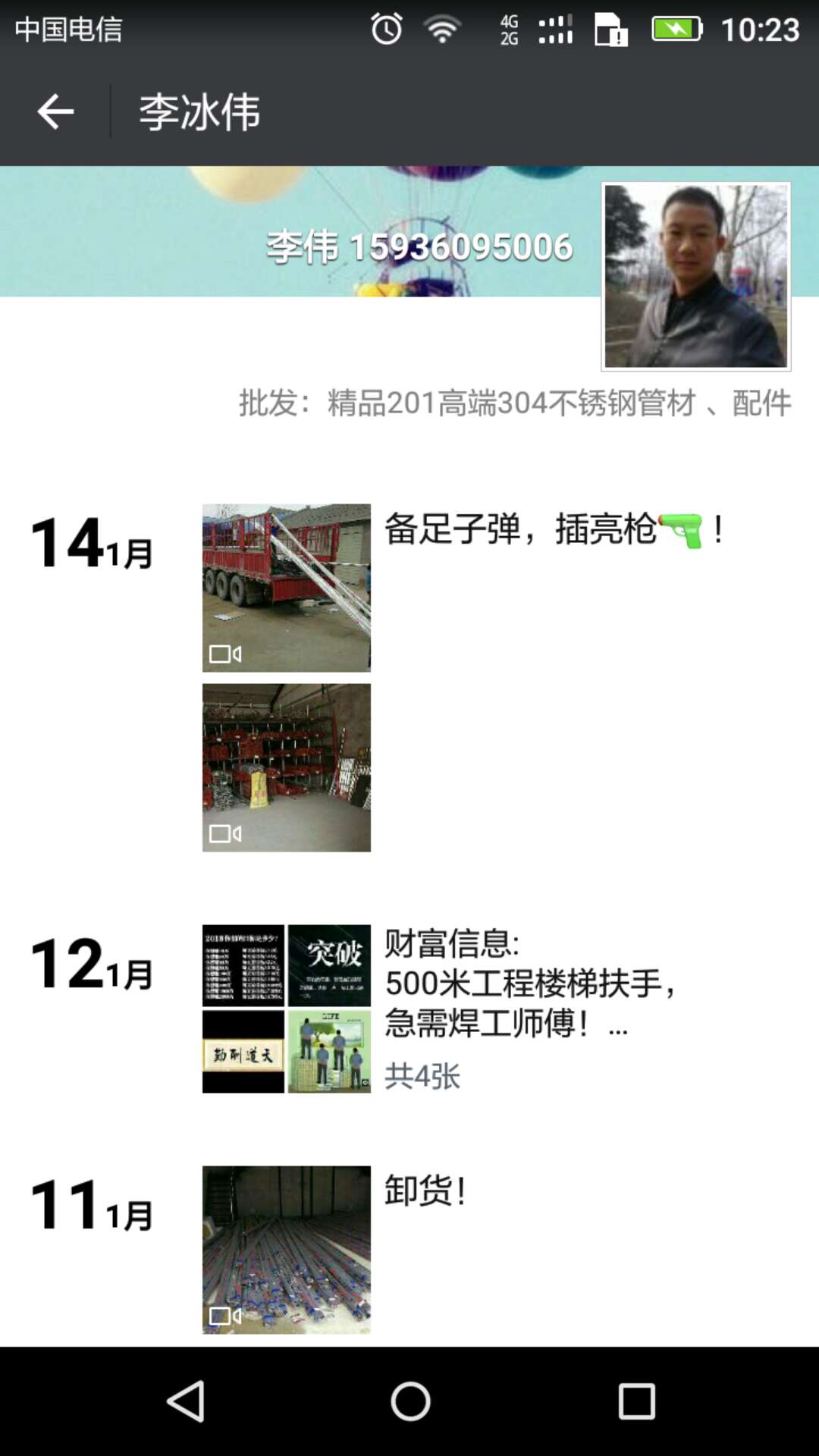Screen dimensions: 819x1456
Task: Open the 共4张 image count to view all photos
Action: point(422,1073)
